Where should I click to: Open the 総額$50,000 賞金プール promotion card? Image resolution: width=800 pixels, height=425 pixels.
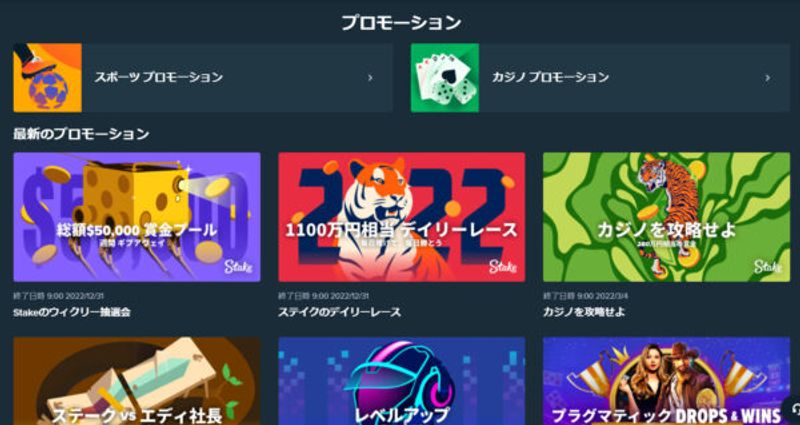136,217
